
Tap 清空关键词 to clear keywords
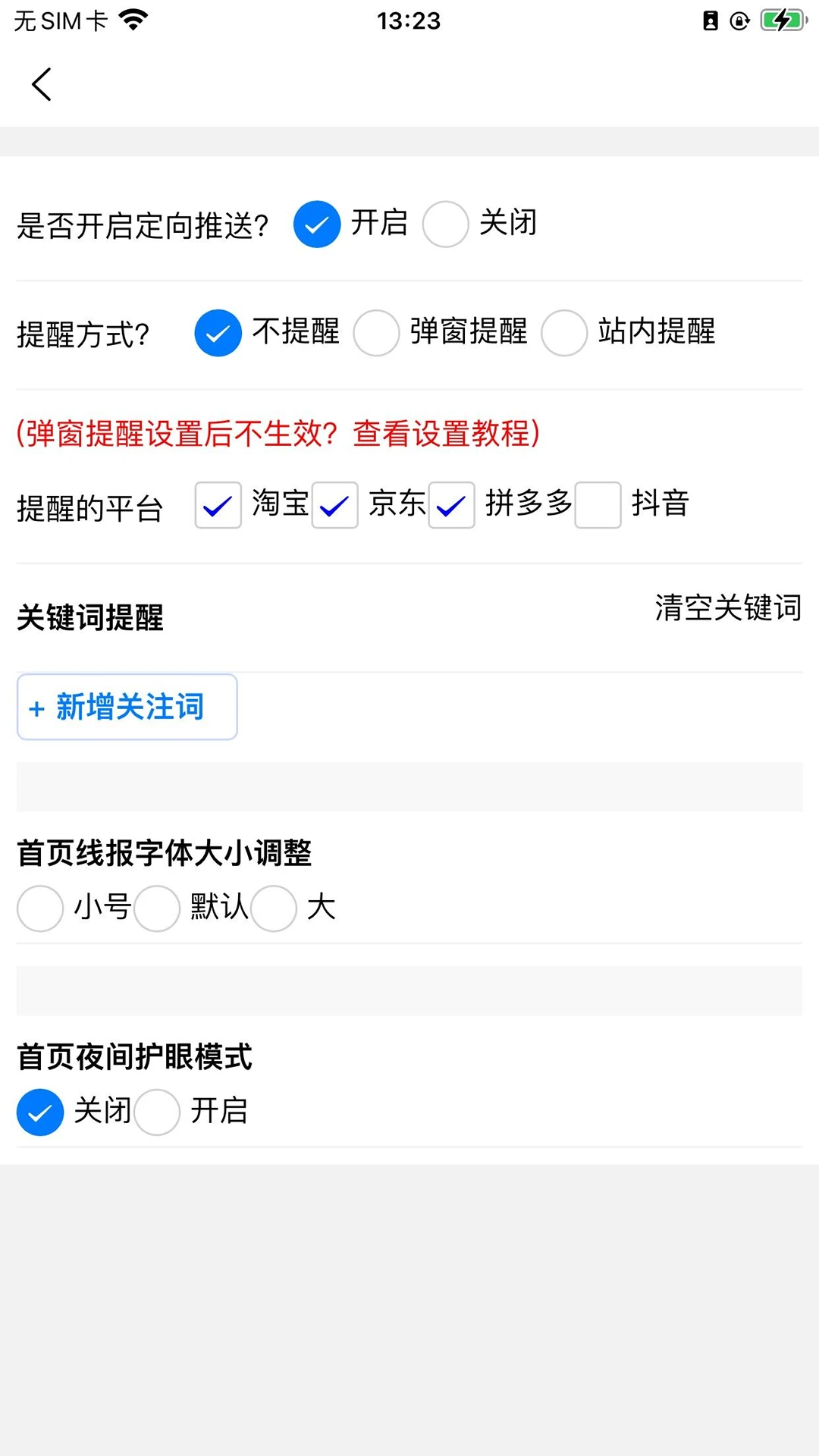[x=727, y=607]
